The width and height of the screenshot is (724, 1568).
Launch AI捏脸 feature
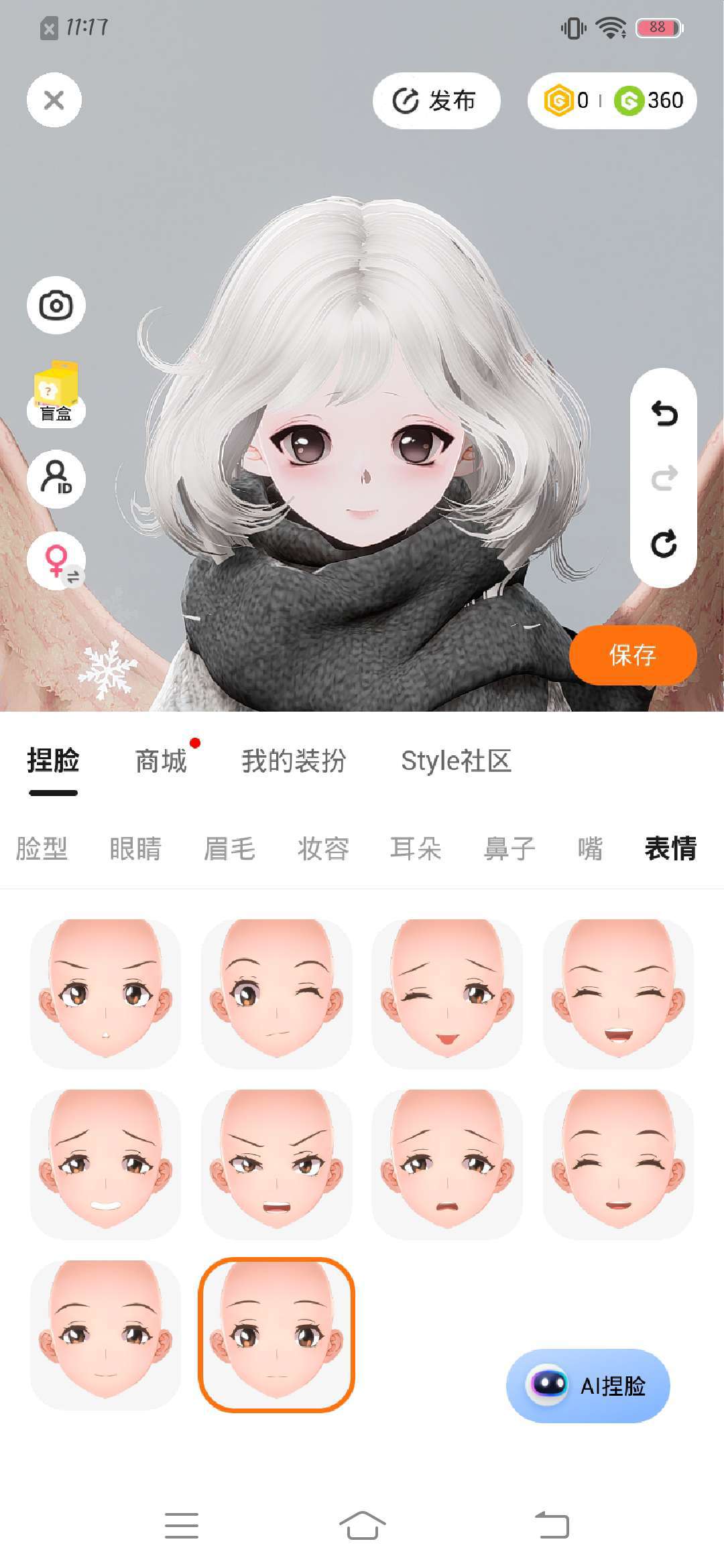point(588,1386)
